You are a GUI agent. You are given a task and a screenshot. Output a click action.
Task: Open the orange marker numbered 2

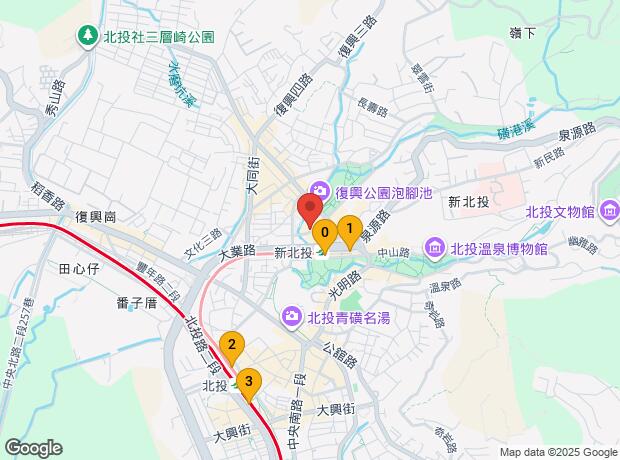click(232, 346)
